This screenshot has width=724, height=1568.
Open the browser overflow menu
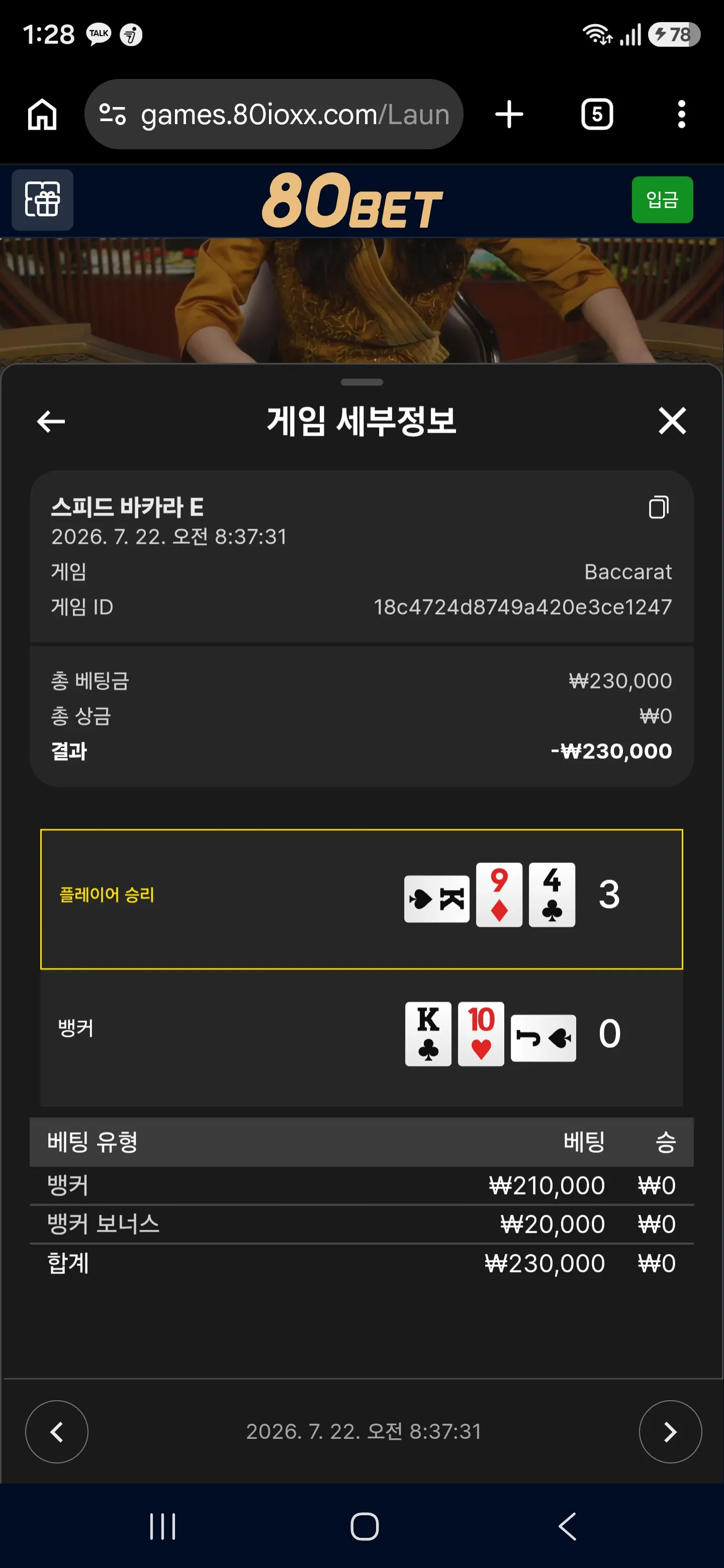[681, 115]
